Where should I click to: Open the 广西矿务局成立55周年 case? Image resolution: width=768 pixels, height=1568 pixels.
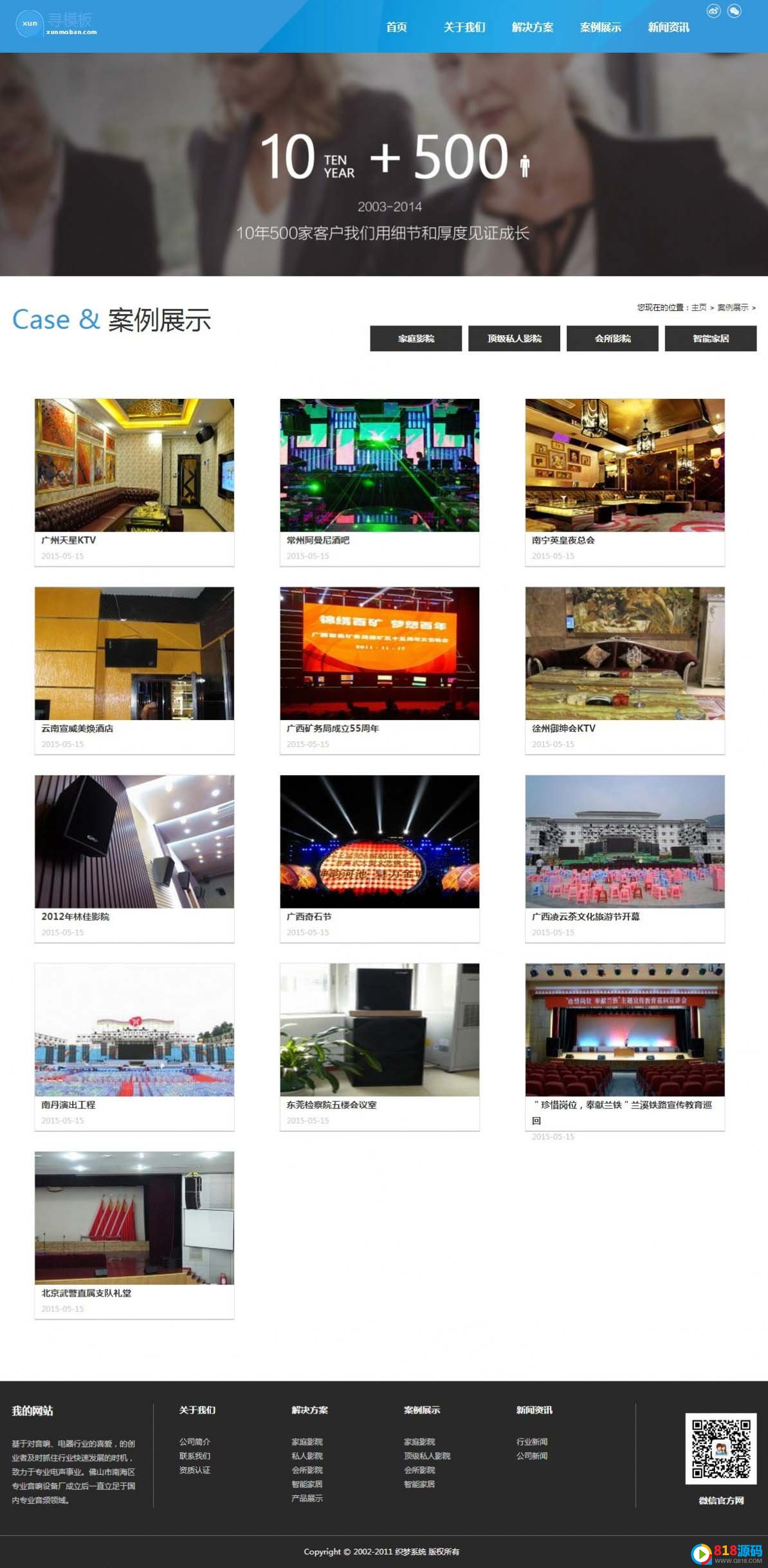click(379, 670)
